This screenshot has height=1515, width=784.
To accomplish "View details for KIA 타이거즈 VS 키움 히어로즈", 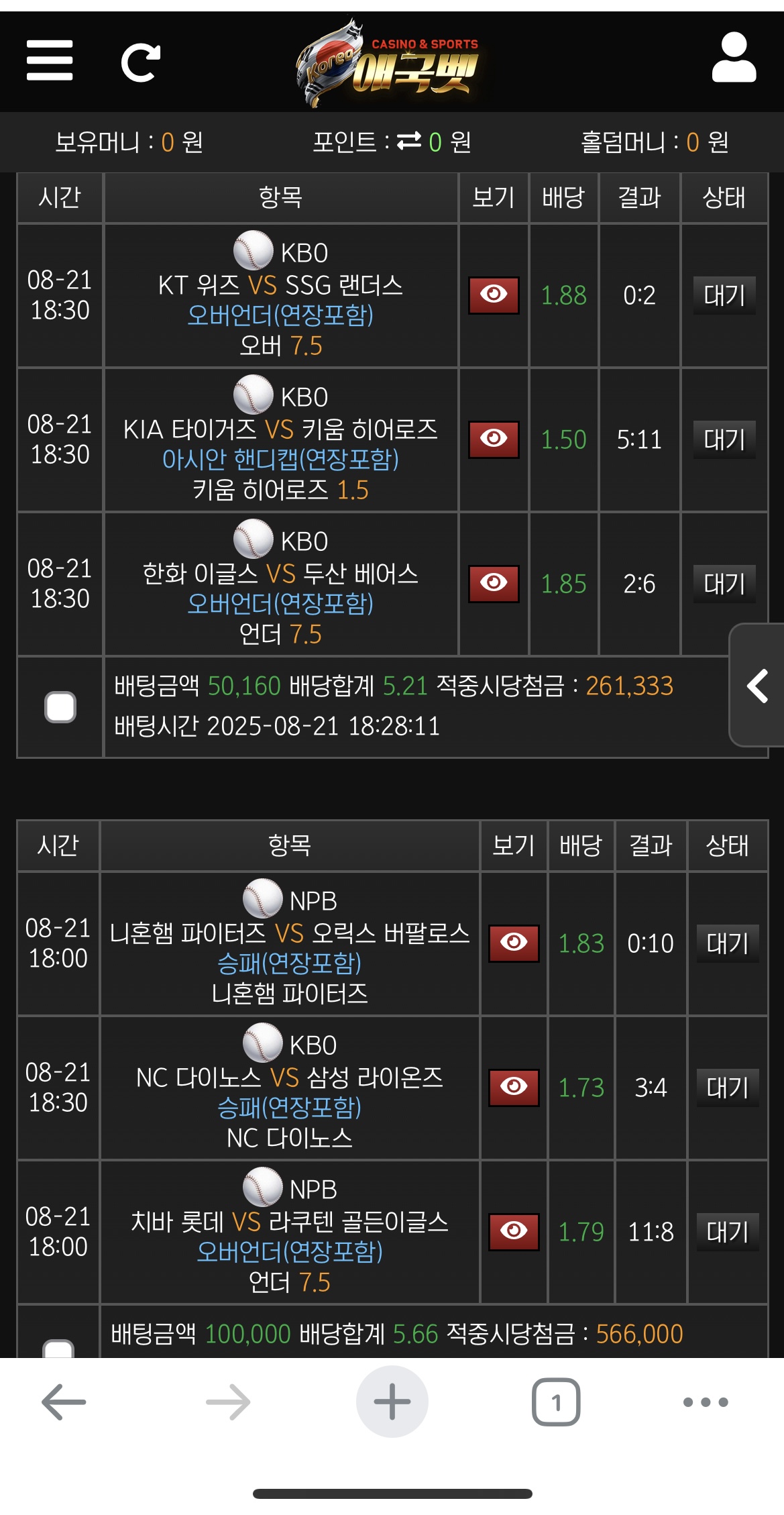I will (494, 439).
